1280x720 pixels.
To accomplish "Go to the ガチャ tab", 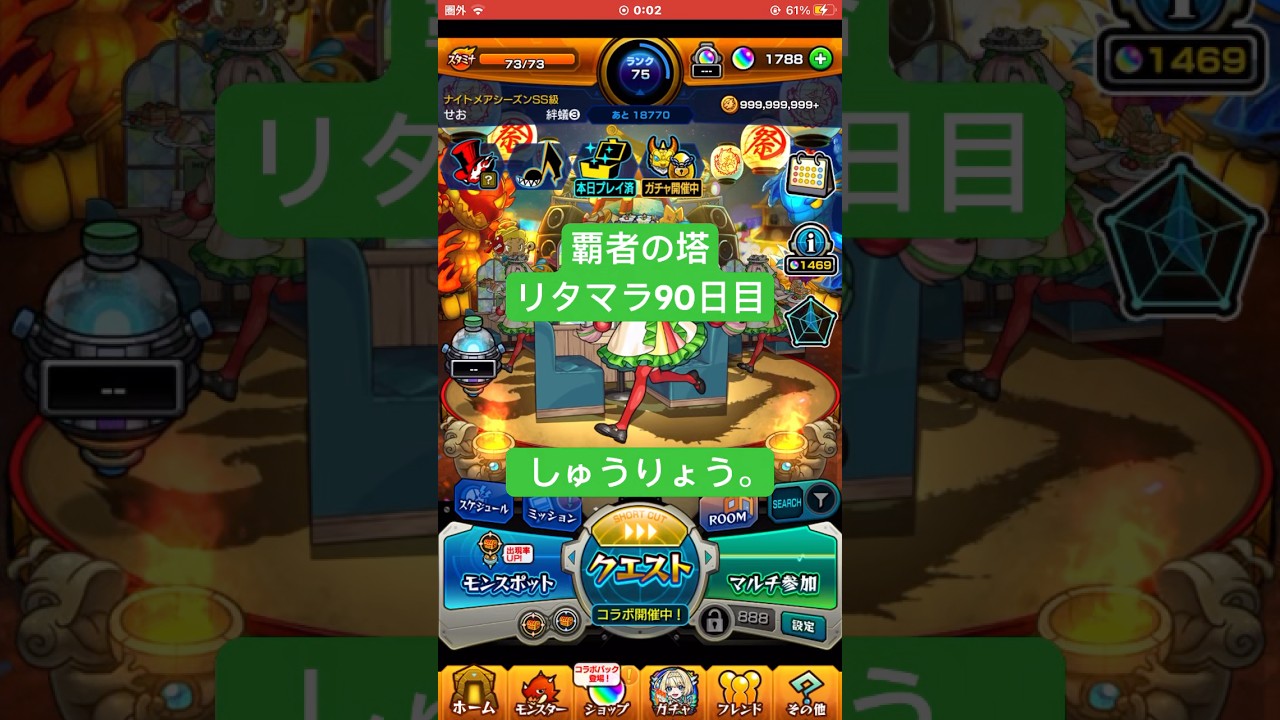I will coord(673,692).
